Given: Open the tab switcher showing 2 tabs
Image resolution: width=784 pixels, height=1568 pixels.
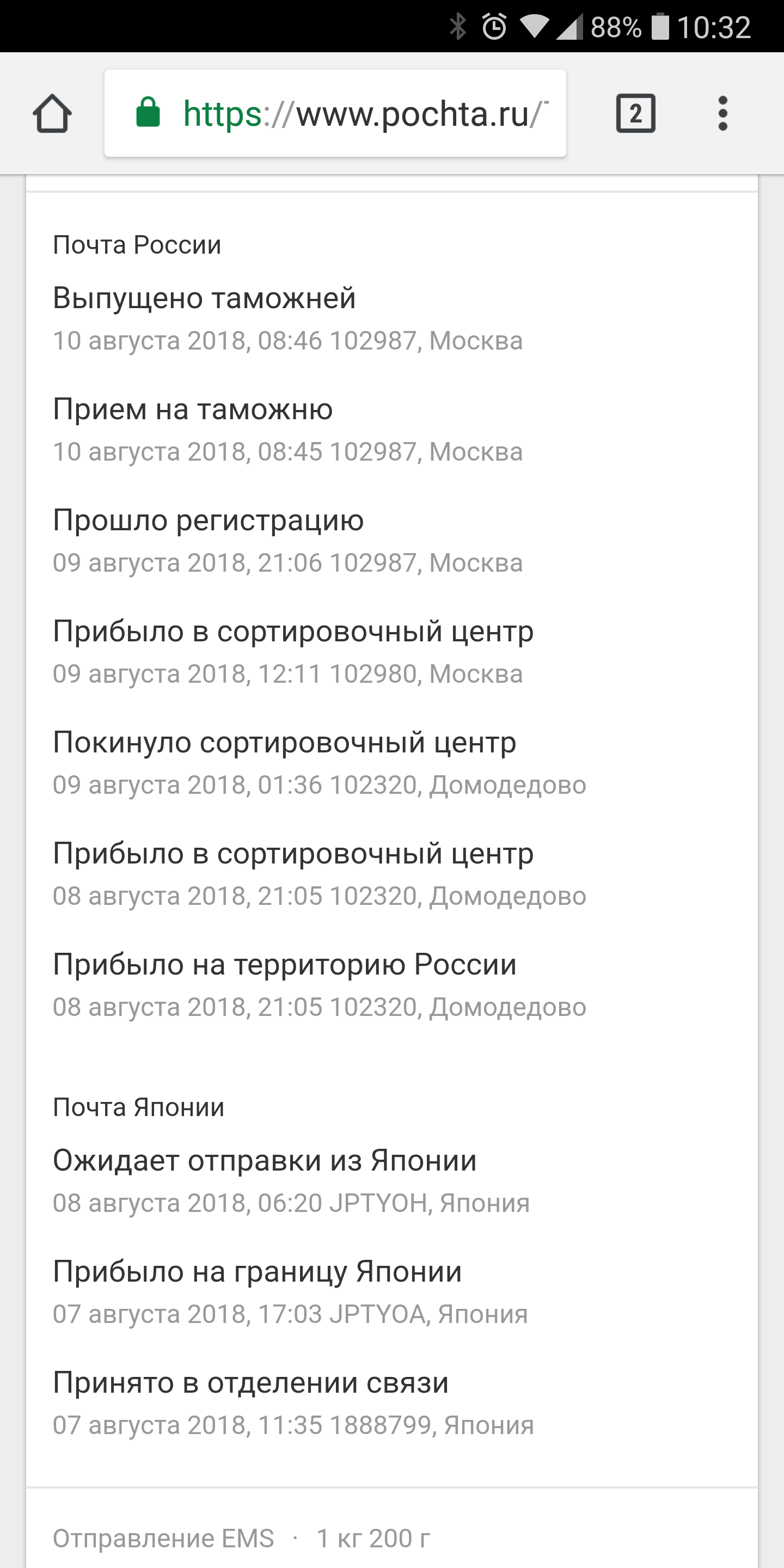Looking at the screenshot, I should click(635, 114).
